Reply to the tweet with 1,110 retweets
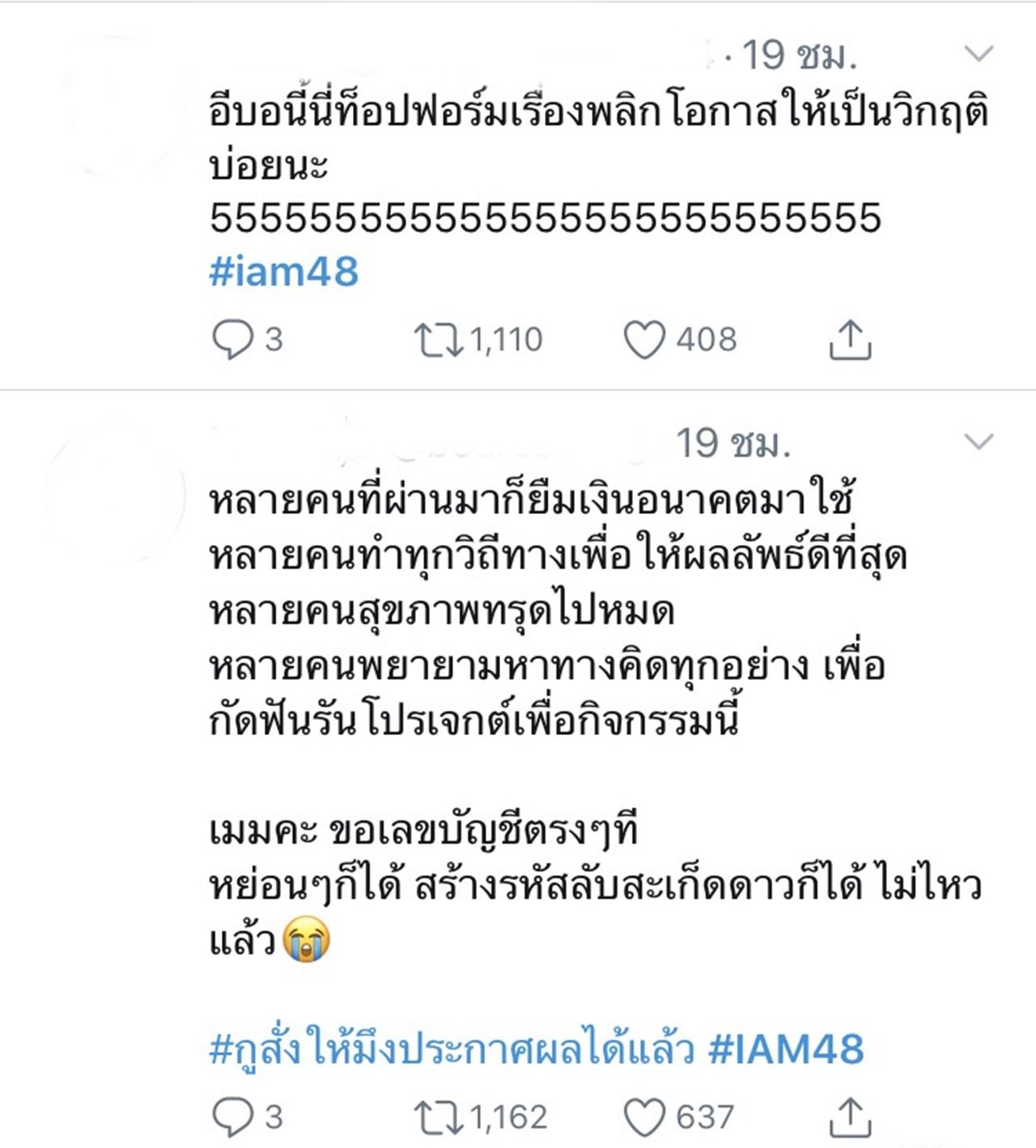 [232, 339]
